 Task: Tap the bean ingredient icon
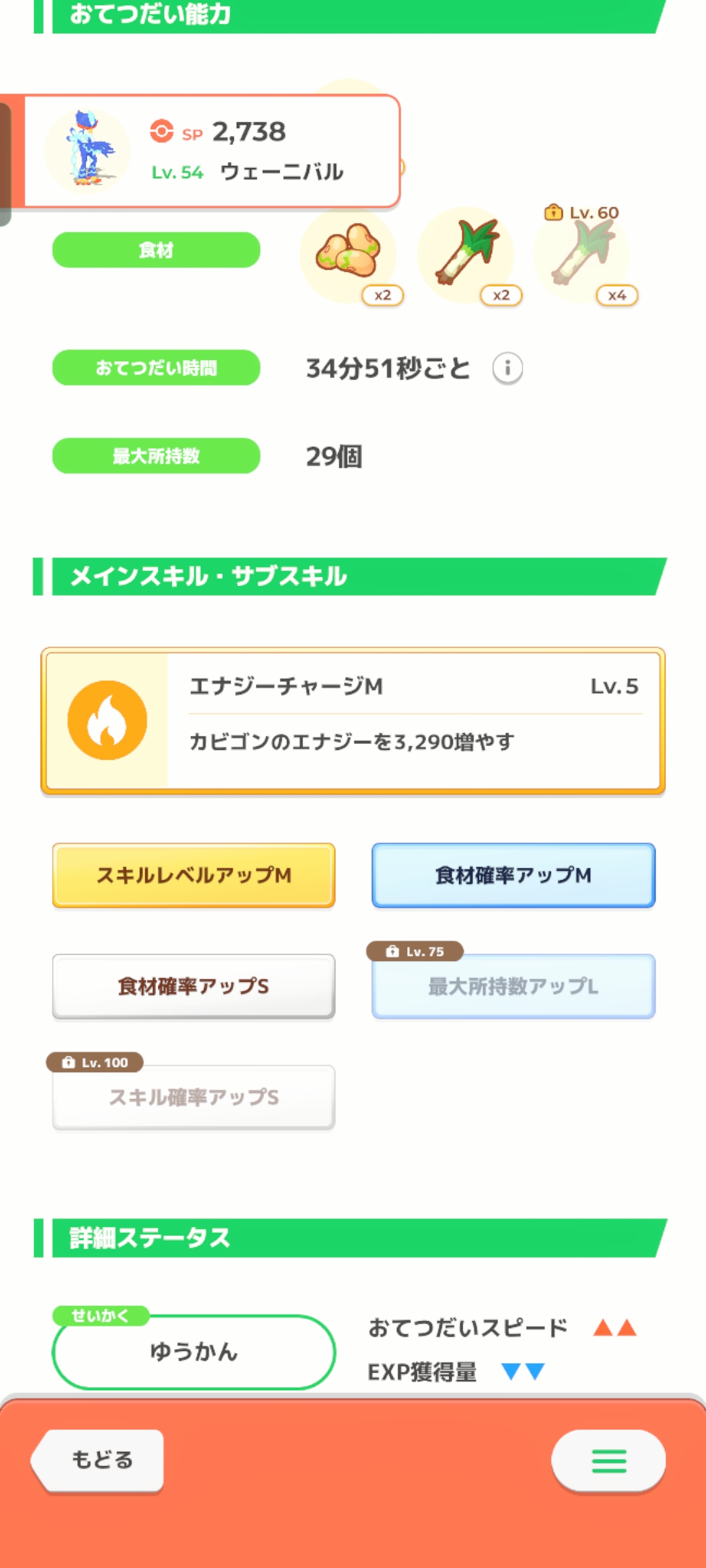[348, 255]
